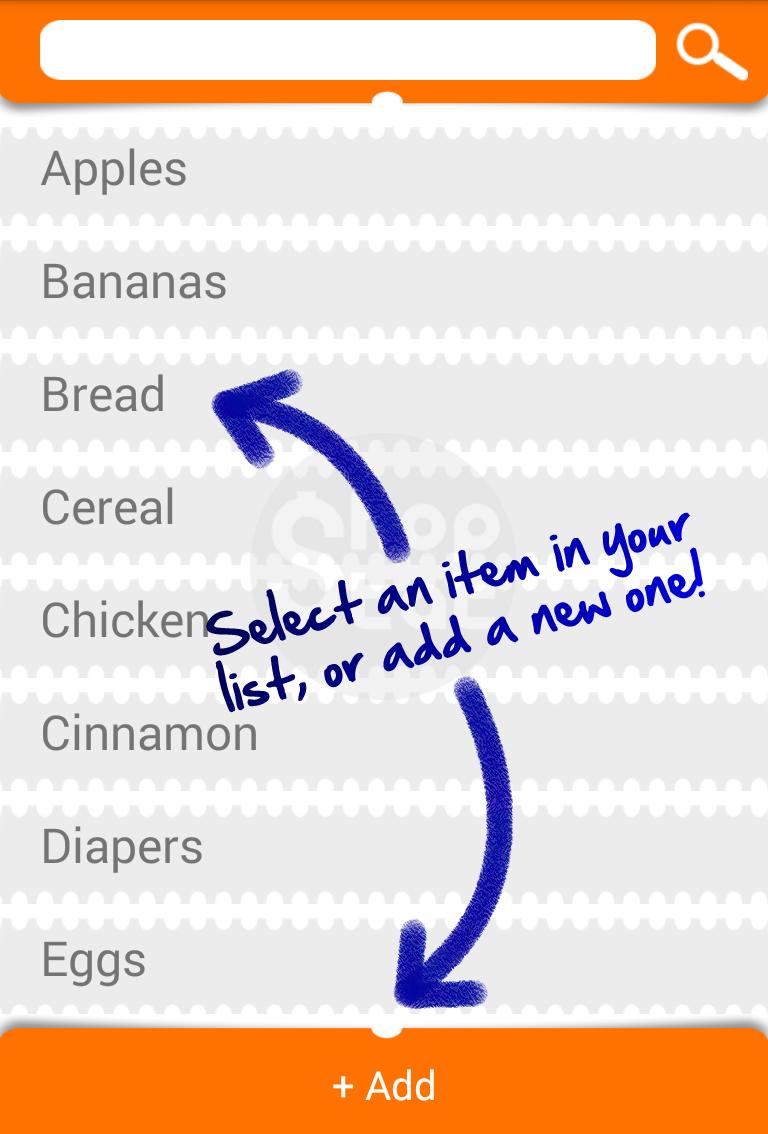
Task: Select Diapers in the list
Action: click(122, 847)
